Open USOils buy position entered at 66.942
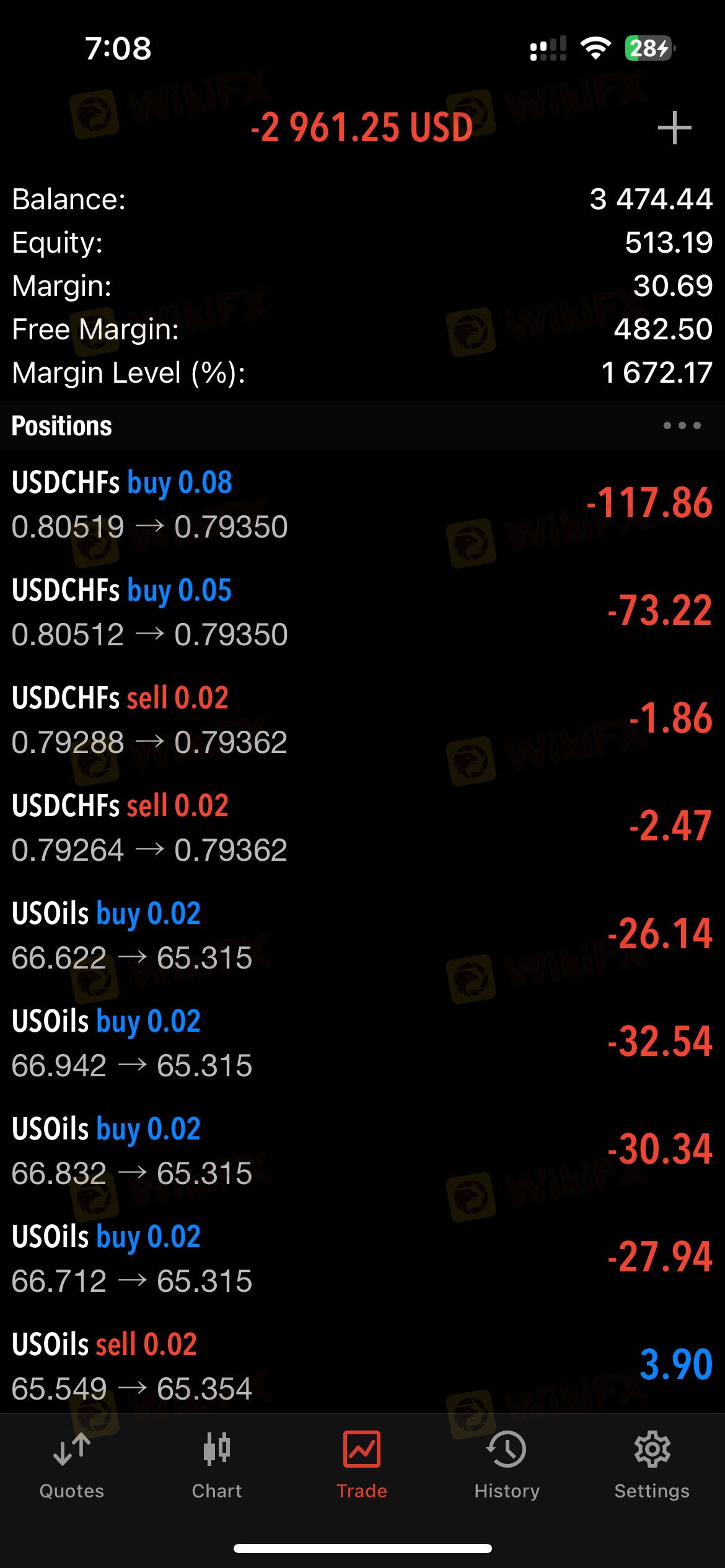The image size is (725, 1568). point(362,1042)
